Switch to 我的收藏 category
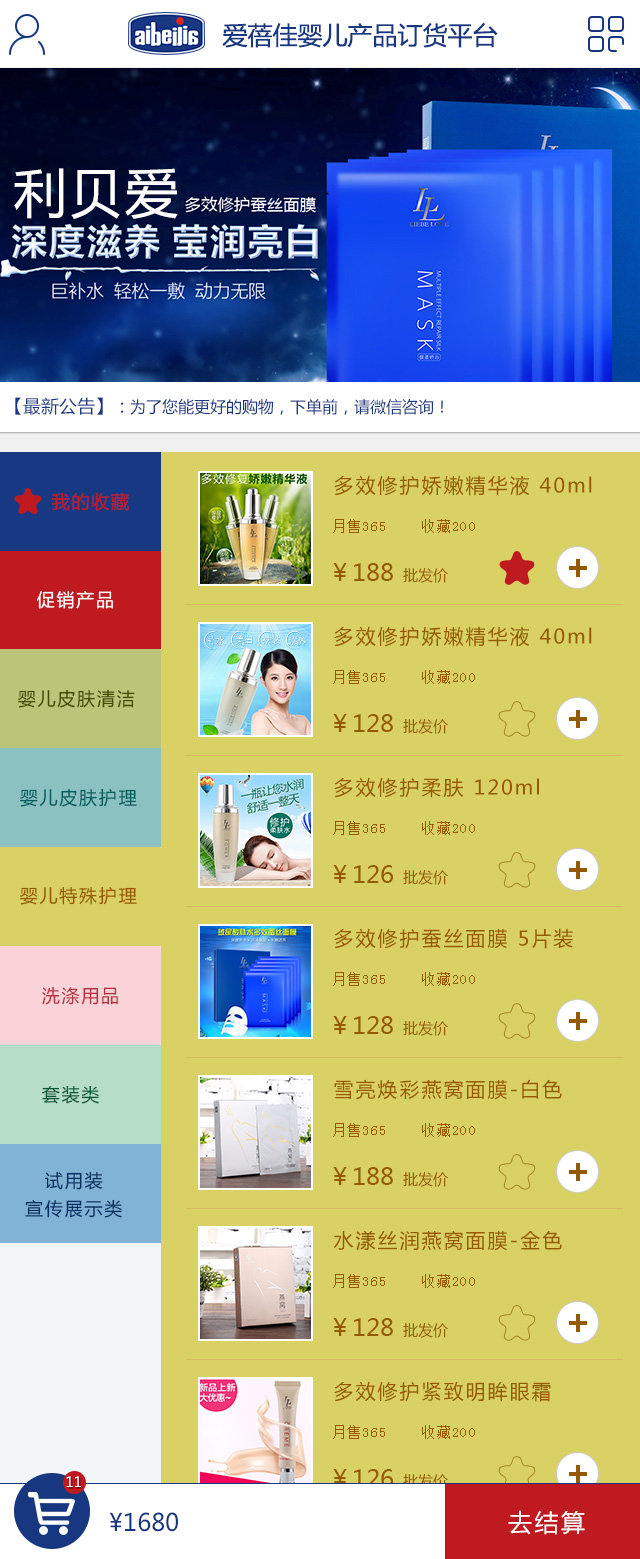Image resolution: width=640 pixels, height=1559 pixels. (80, 501)
